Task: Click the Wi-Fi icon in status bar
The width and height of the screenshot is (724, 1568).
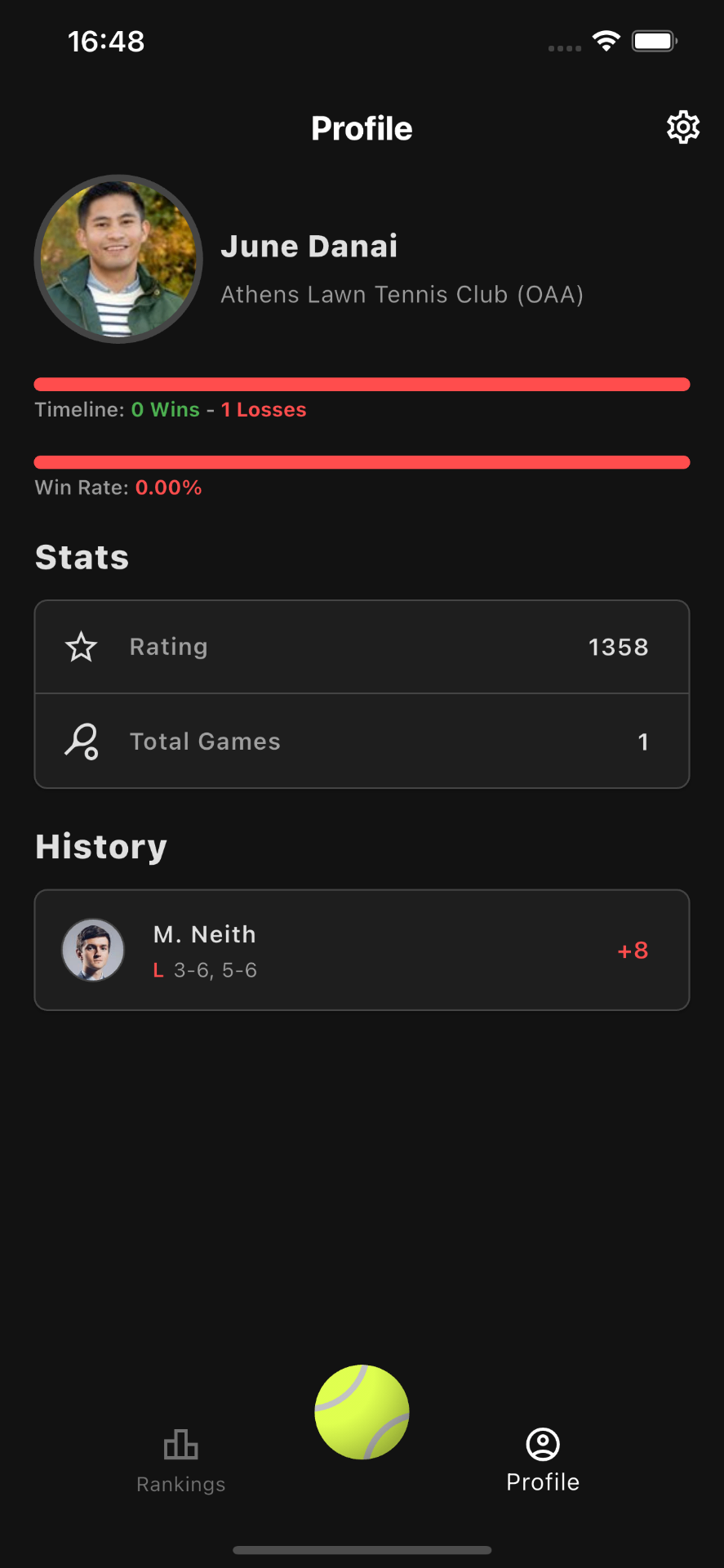Action: coord(606,39)
